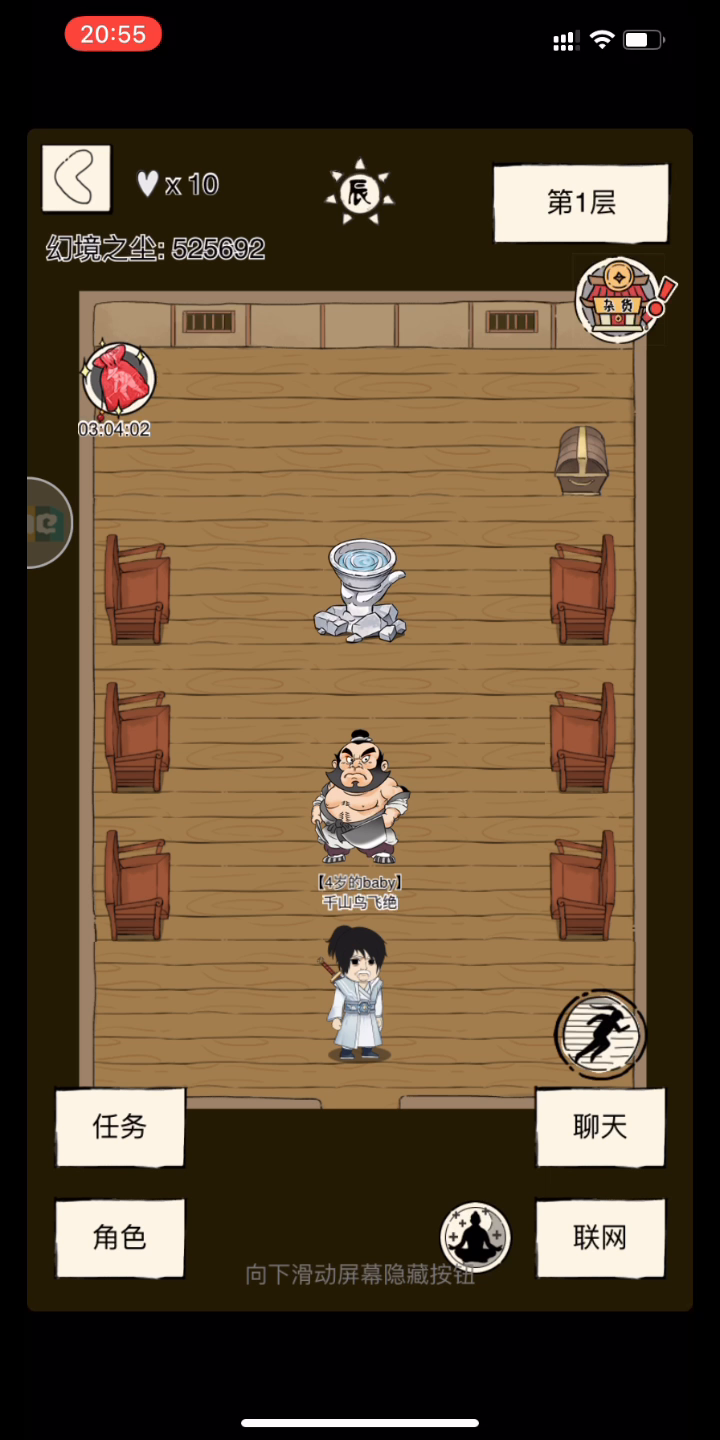Tap the running man sprint icon
Viewport: 720px width, 1440px height.
[599, 1033]
